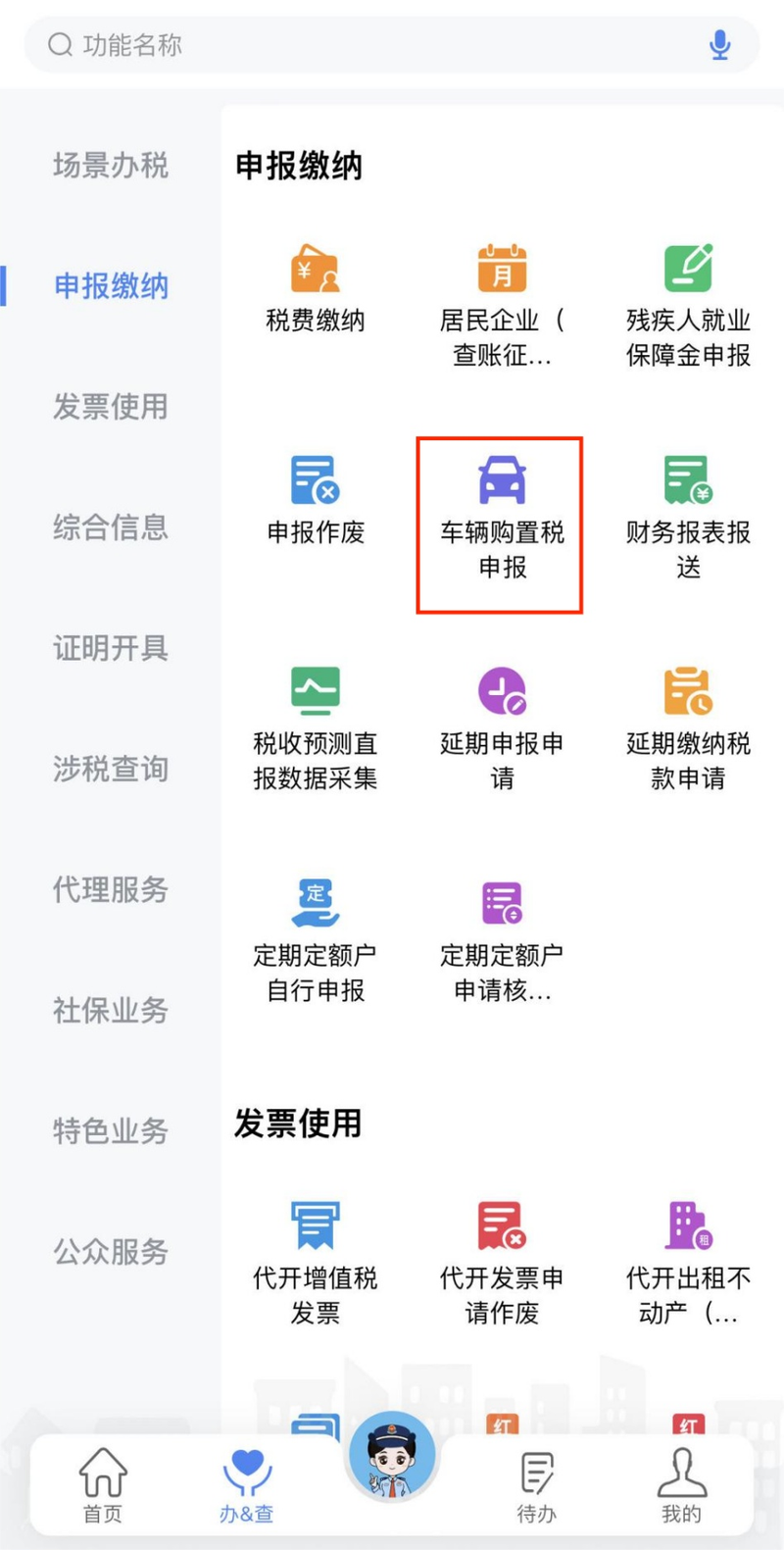The height and width of the screenshot is (1550, 784).
Task: Tap the microphone icon in the search bar
Action: click(x=721, y=44)
